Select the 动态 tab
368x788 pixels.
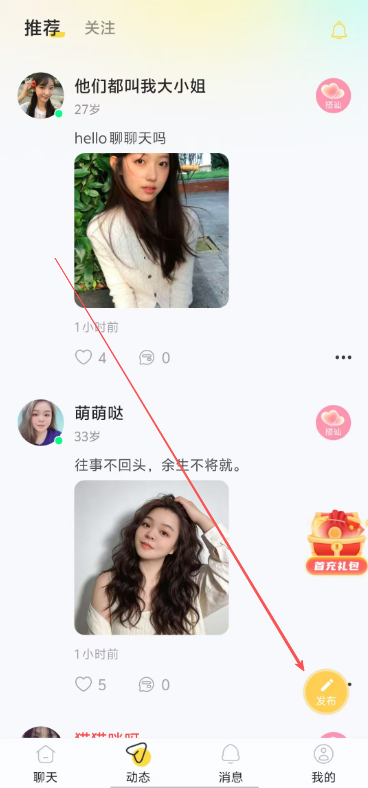tap(138, 764)
